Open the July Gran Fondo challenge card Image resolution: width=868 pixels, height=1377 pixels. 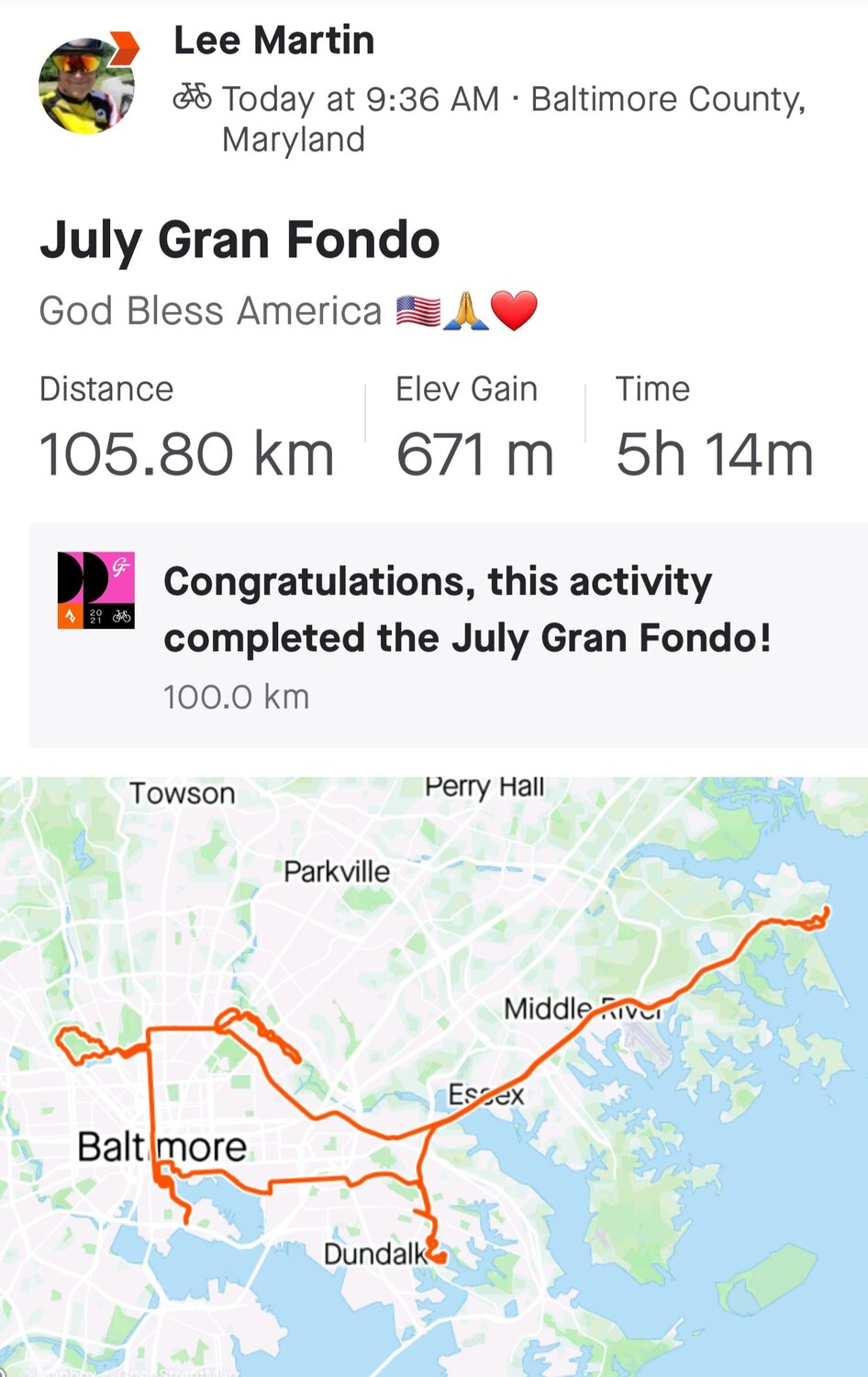(448, 635)
